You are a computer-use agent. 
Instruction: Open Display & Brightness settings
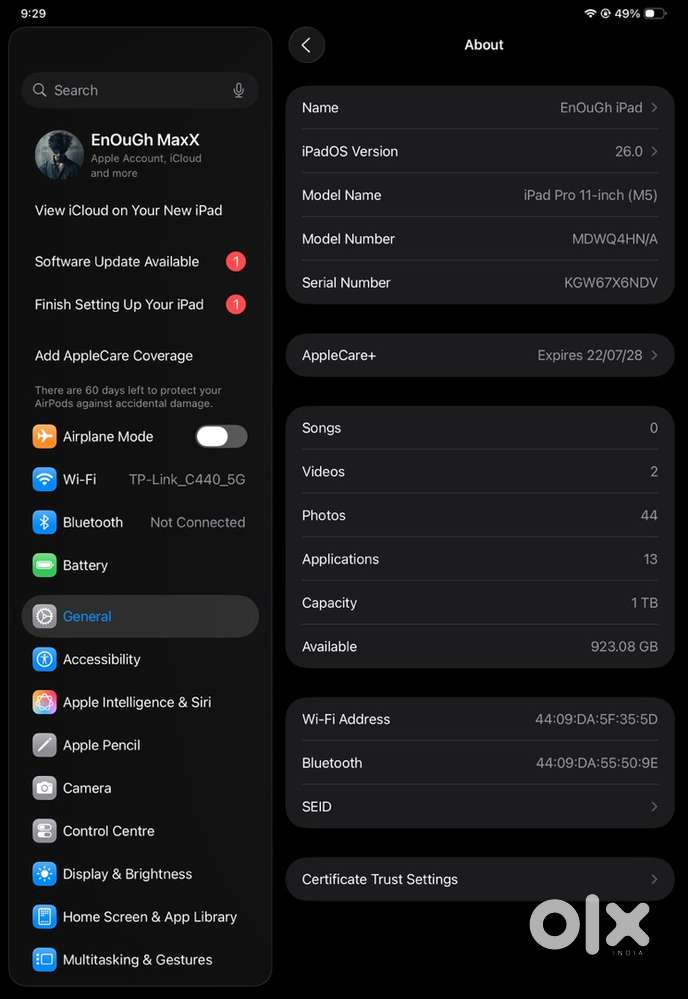point(140,874)
